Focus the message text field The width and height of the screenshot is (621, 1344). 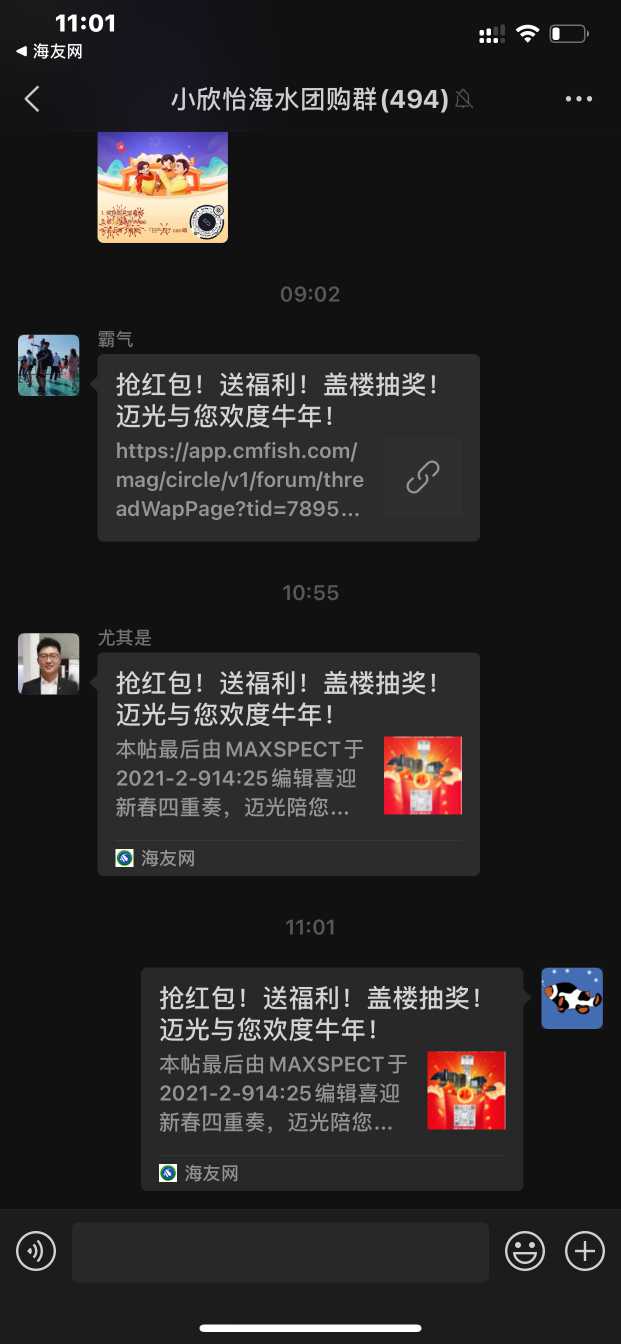[x=280, y=1251]
